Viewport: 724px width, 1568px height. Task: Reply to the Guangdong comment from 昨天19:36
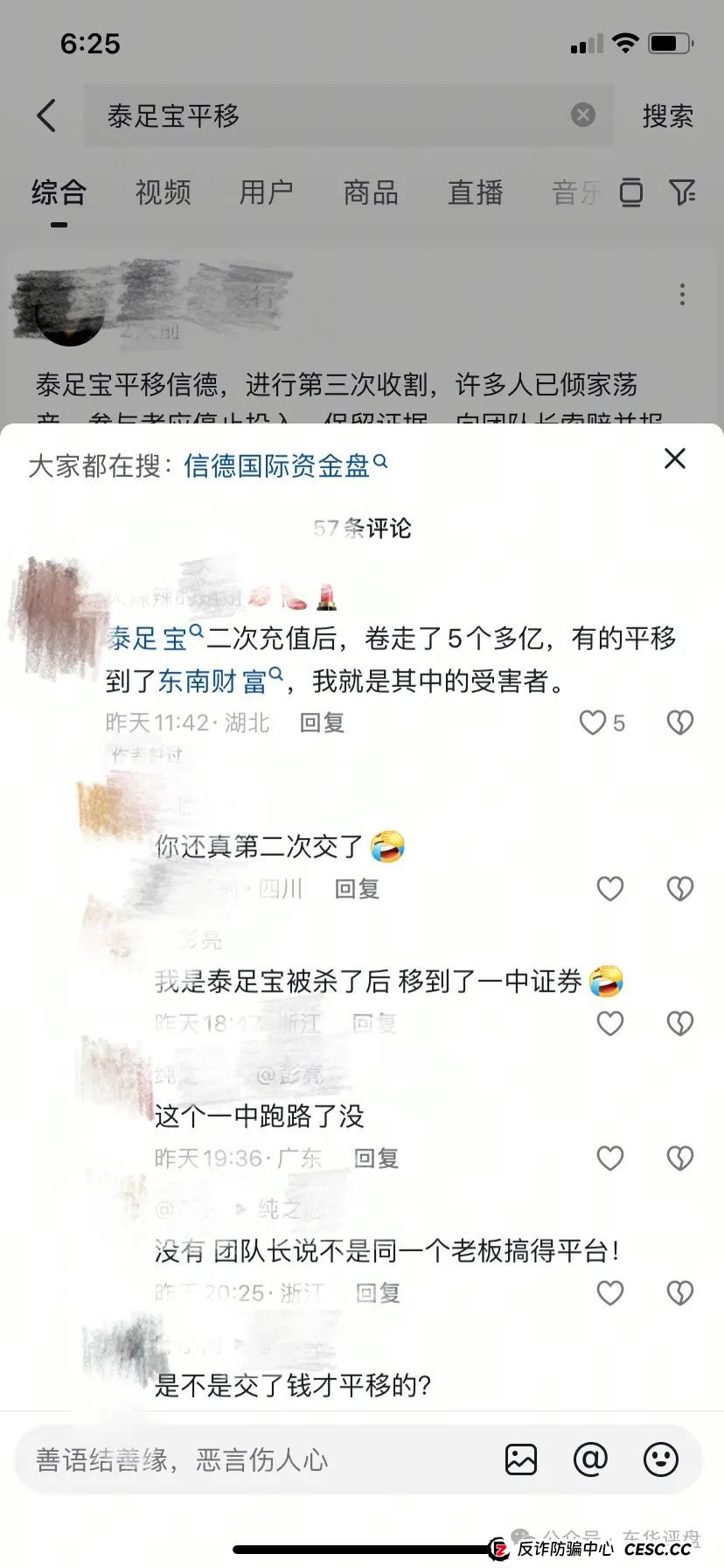376,1158
